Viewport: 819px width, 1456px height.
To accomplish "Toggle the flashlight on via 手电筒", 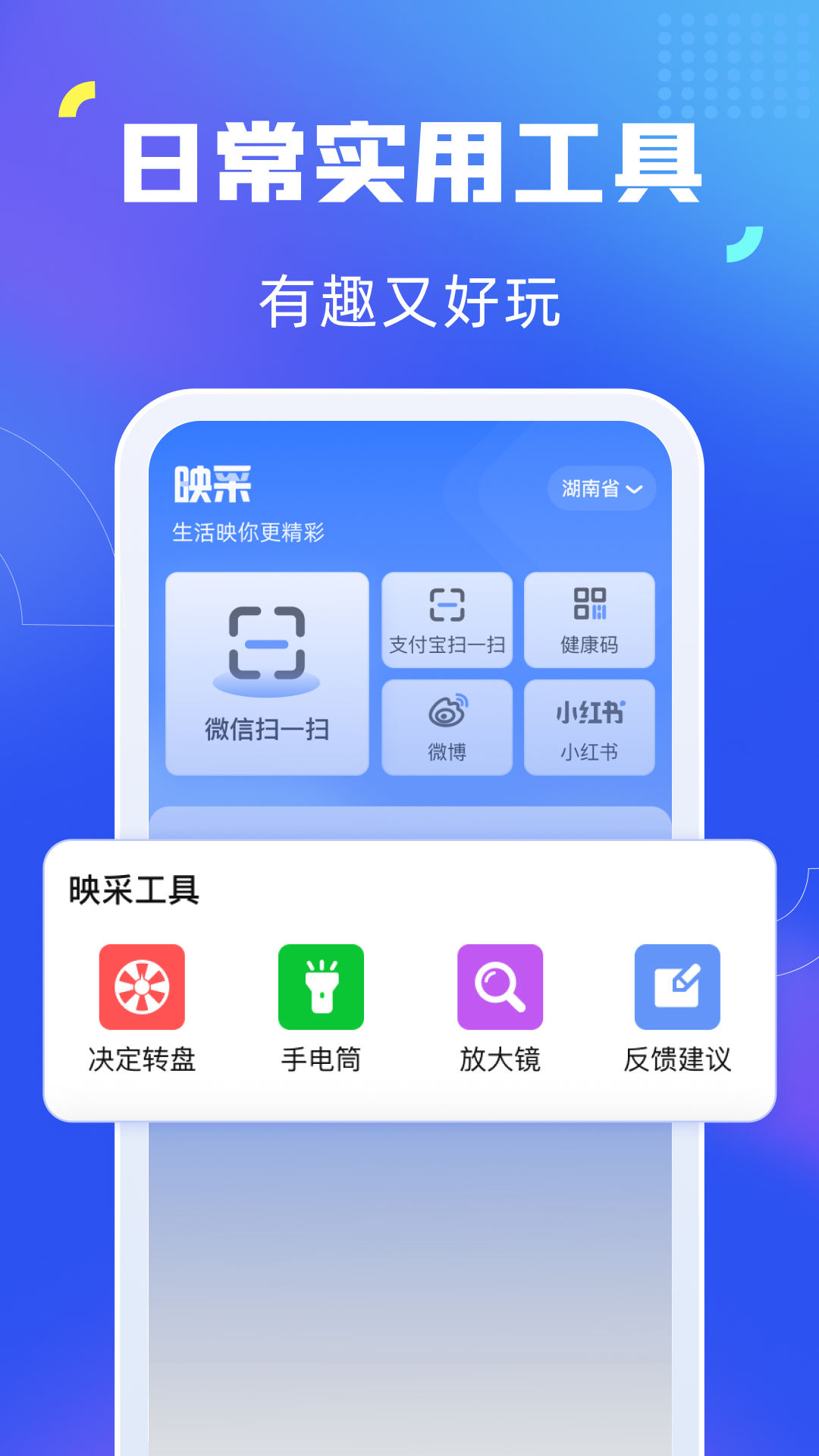I will tap(321, 987).
